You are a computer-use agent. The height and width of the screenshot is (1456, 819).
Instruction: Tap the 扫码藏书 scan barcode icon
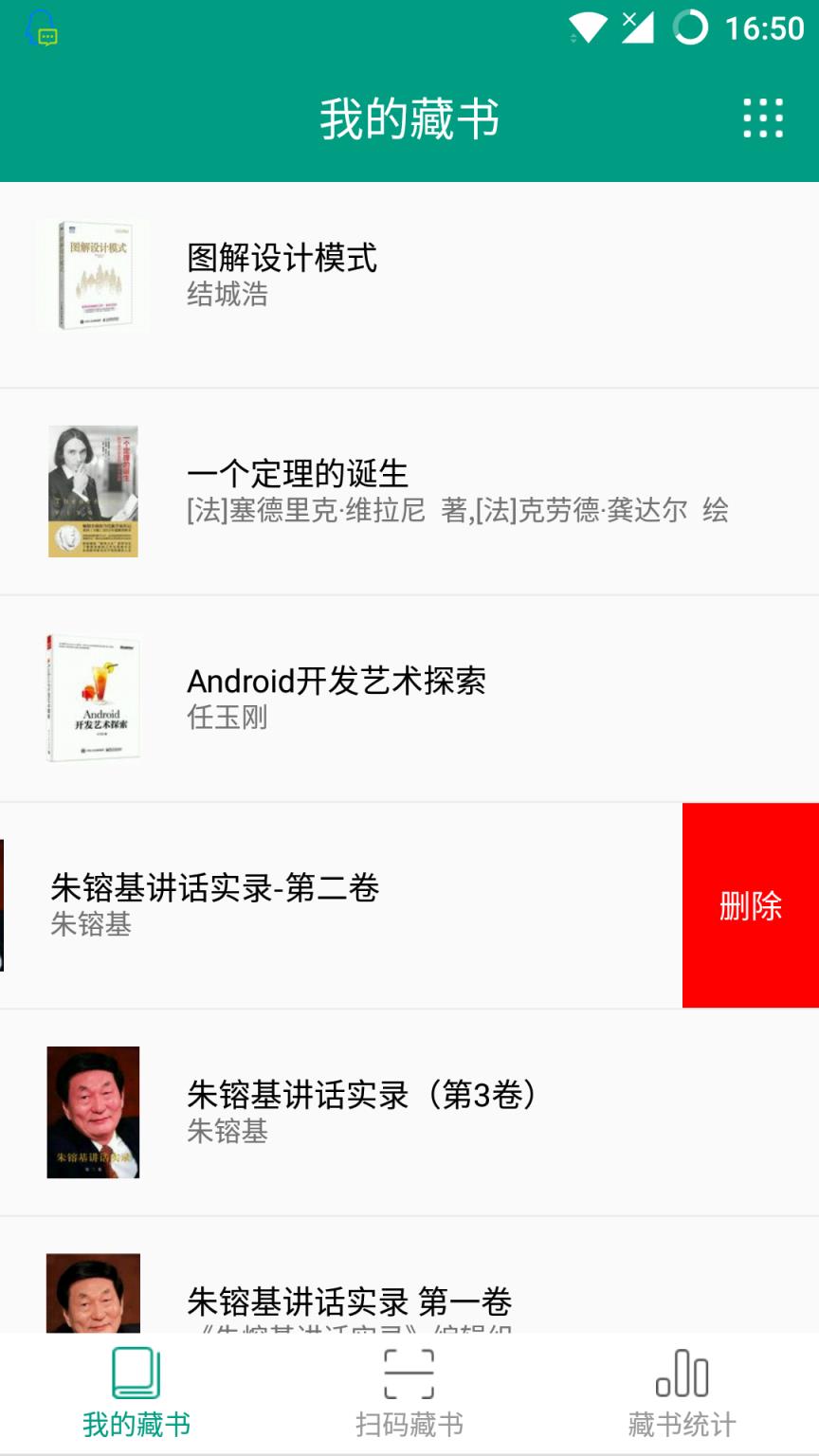point(408,1373)
